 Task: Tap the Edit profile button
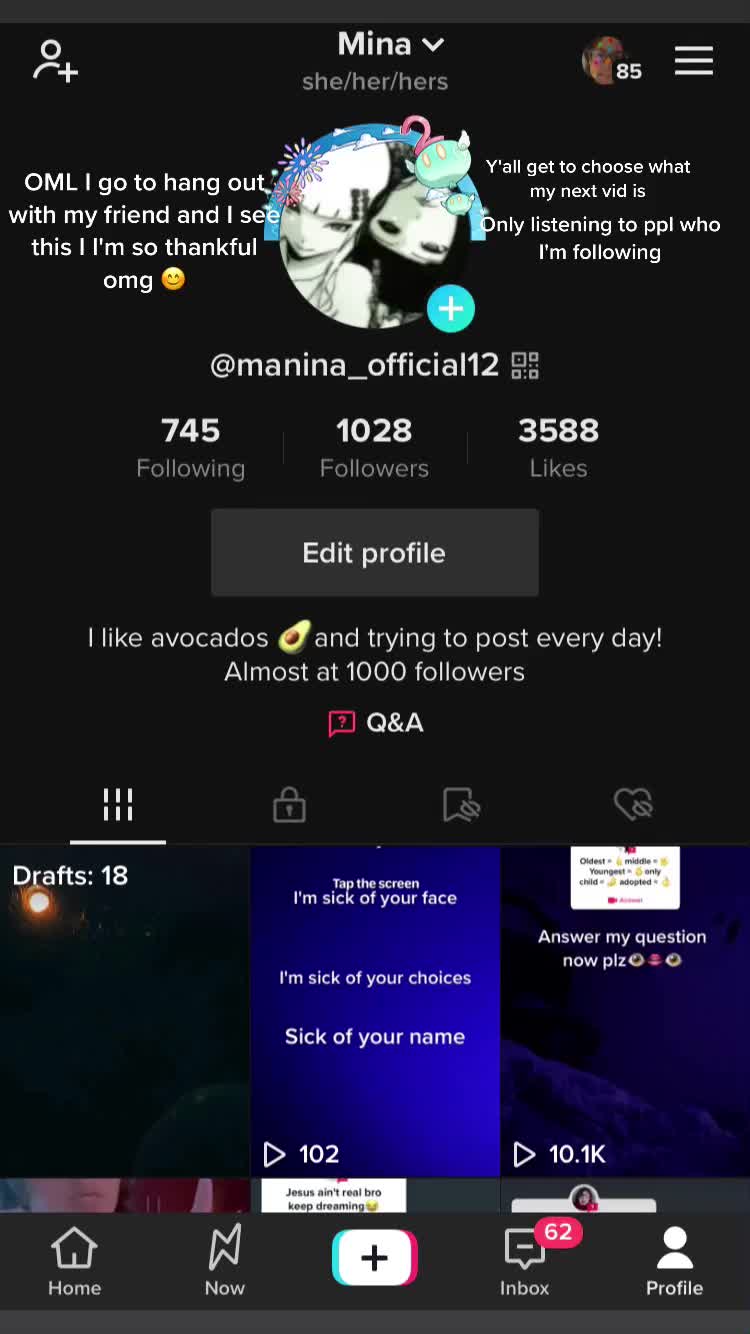tap(374, 553)
